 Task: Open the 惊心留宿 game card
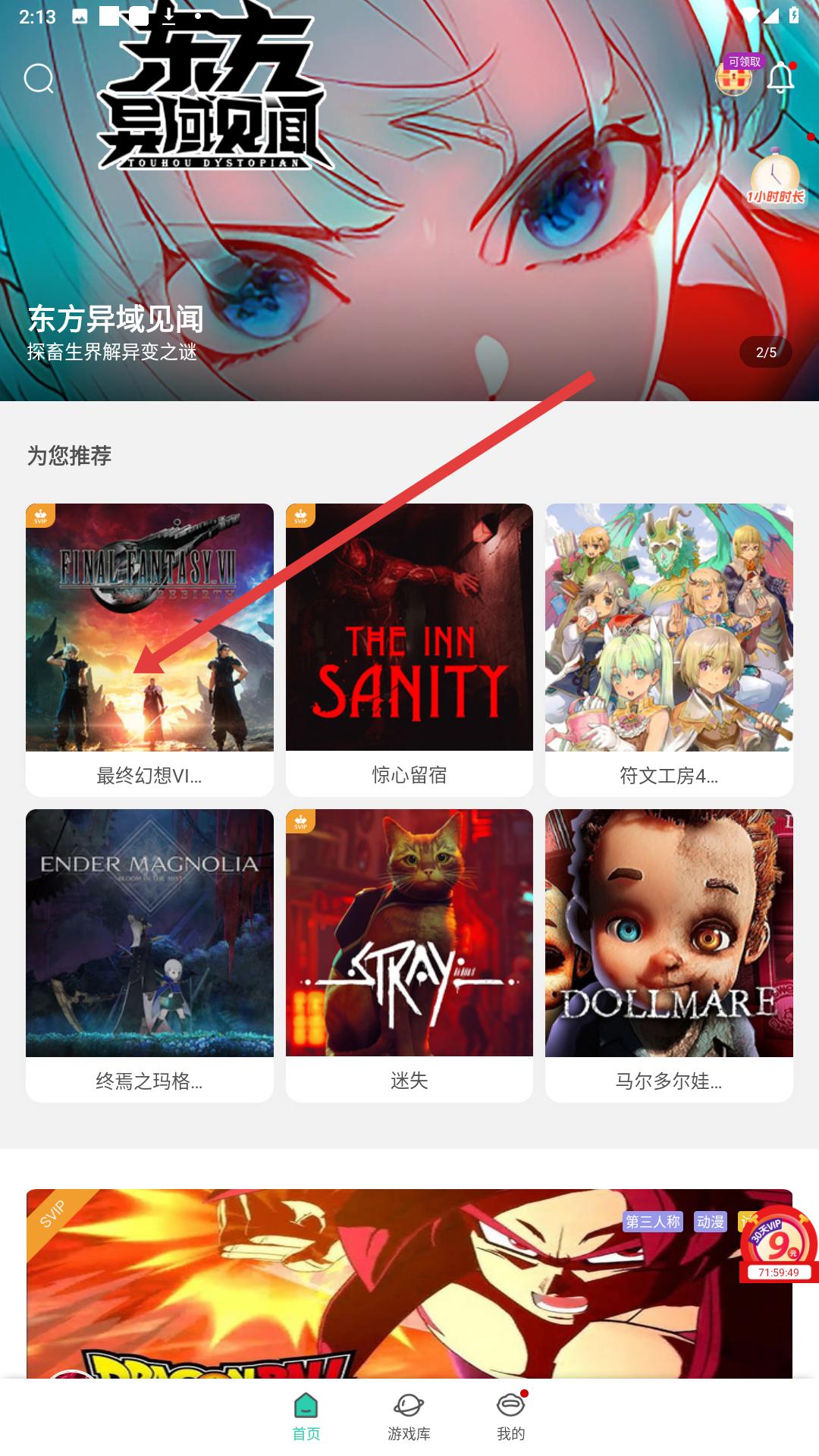409,649
